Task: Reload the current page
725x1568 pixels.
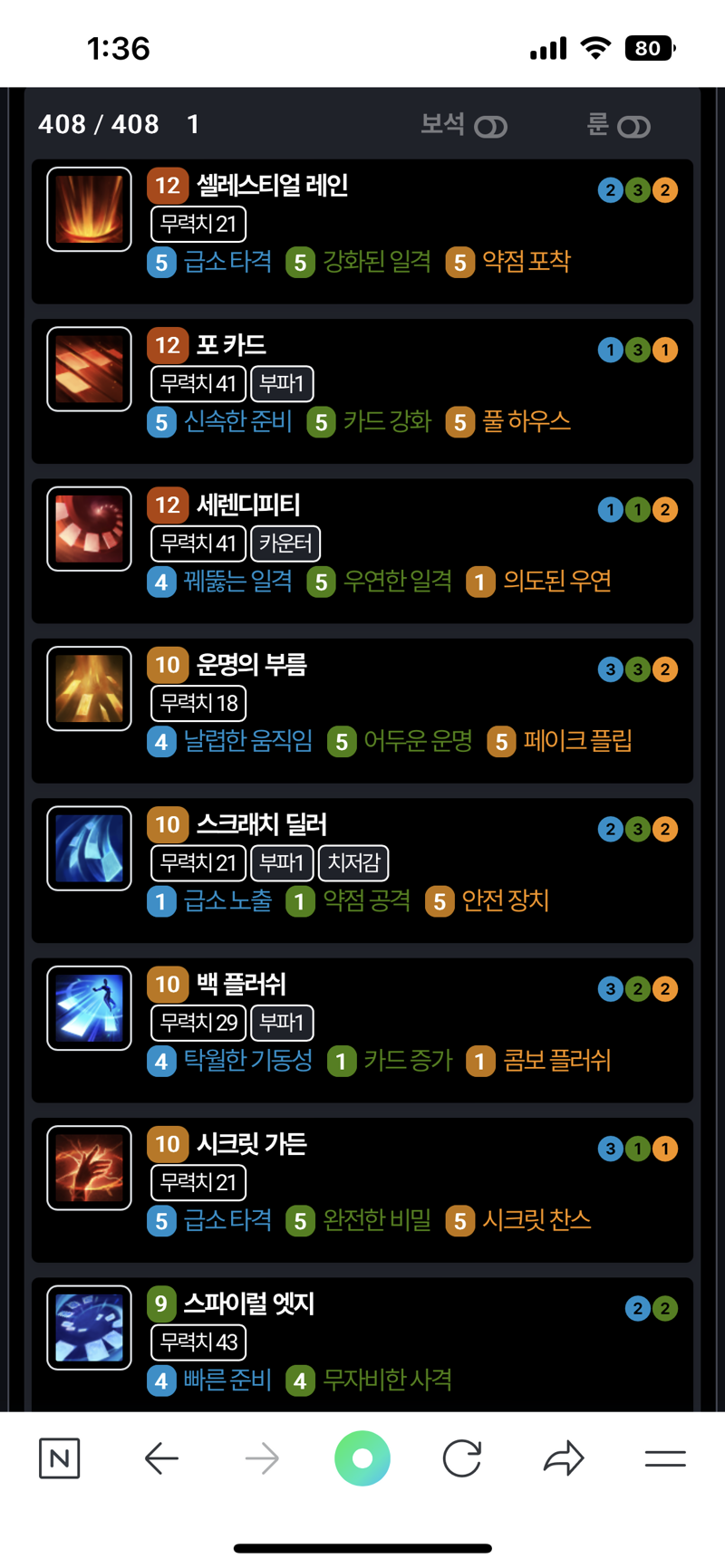Action: (x=462, y=1458)
